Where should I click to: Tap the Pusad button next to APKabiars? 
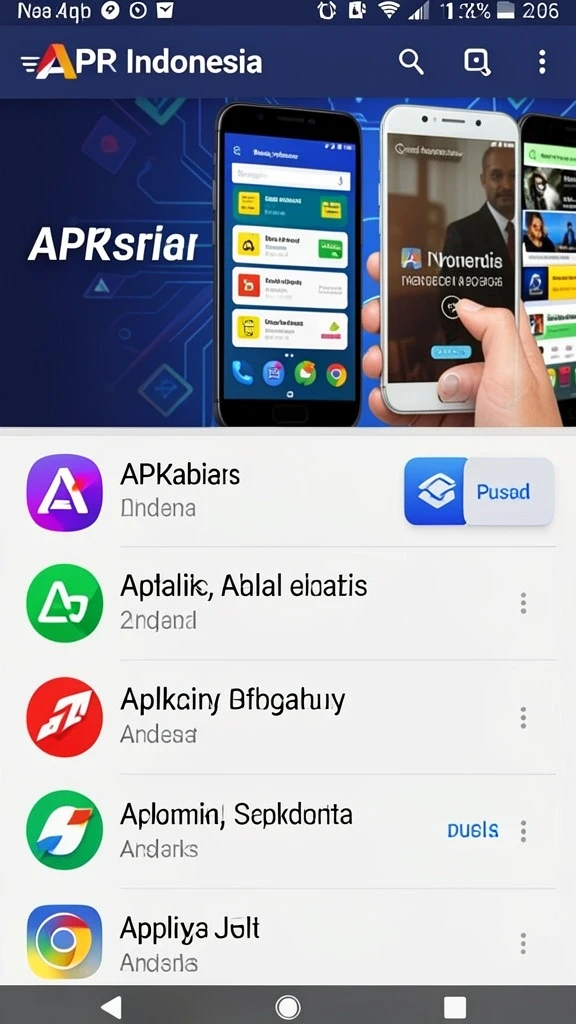pyautogui.click(x=479, y=491)
